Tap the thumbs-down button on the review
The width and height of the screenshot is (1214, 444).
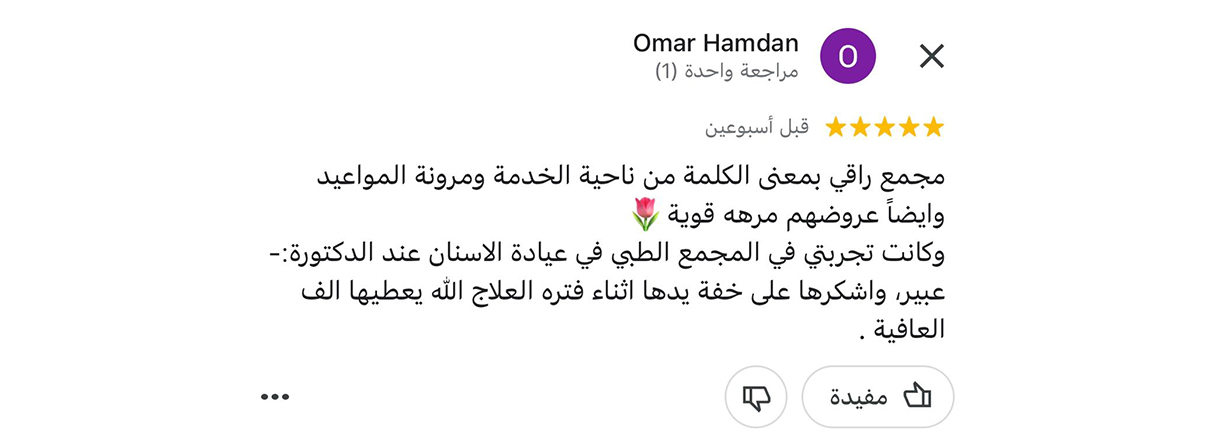756,397
